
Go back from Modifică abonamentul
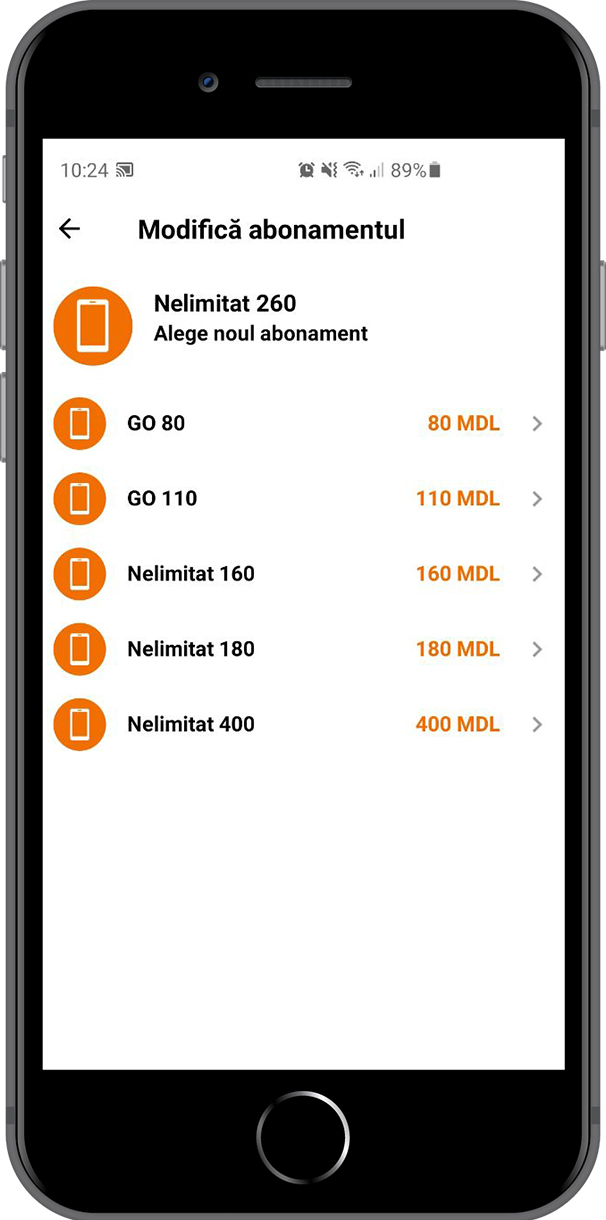pyautogui.click(x=69, y=229)
